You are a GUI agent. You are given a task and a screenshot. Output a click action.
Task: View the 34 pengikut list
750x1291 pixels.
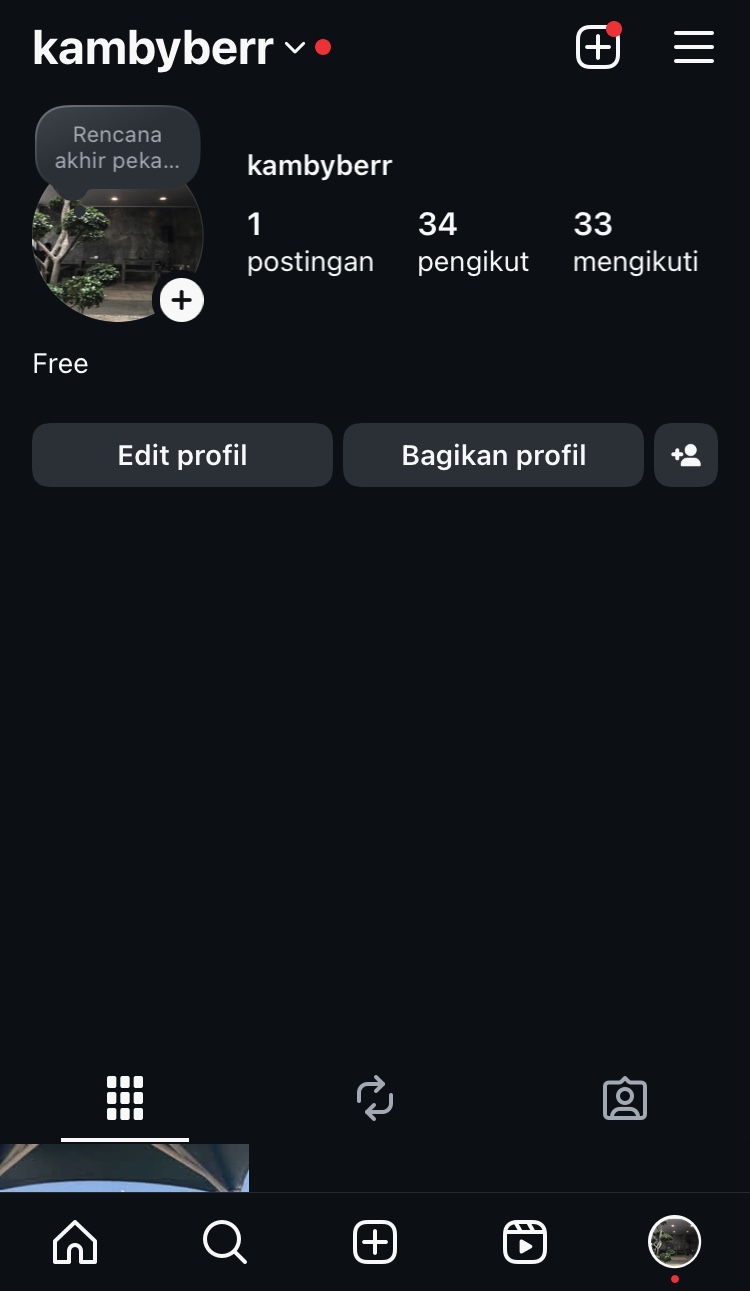[472, 242]
